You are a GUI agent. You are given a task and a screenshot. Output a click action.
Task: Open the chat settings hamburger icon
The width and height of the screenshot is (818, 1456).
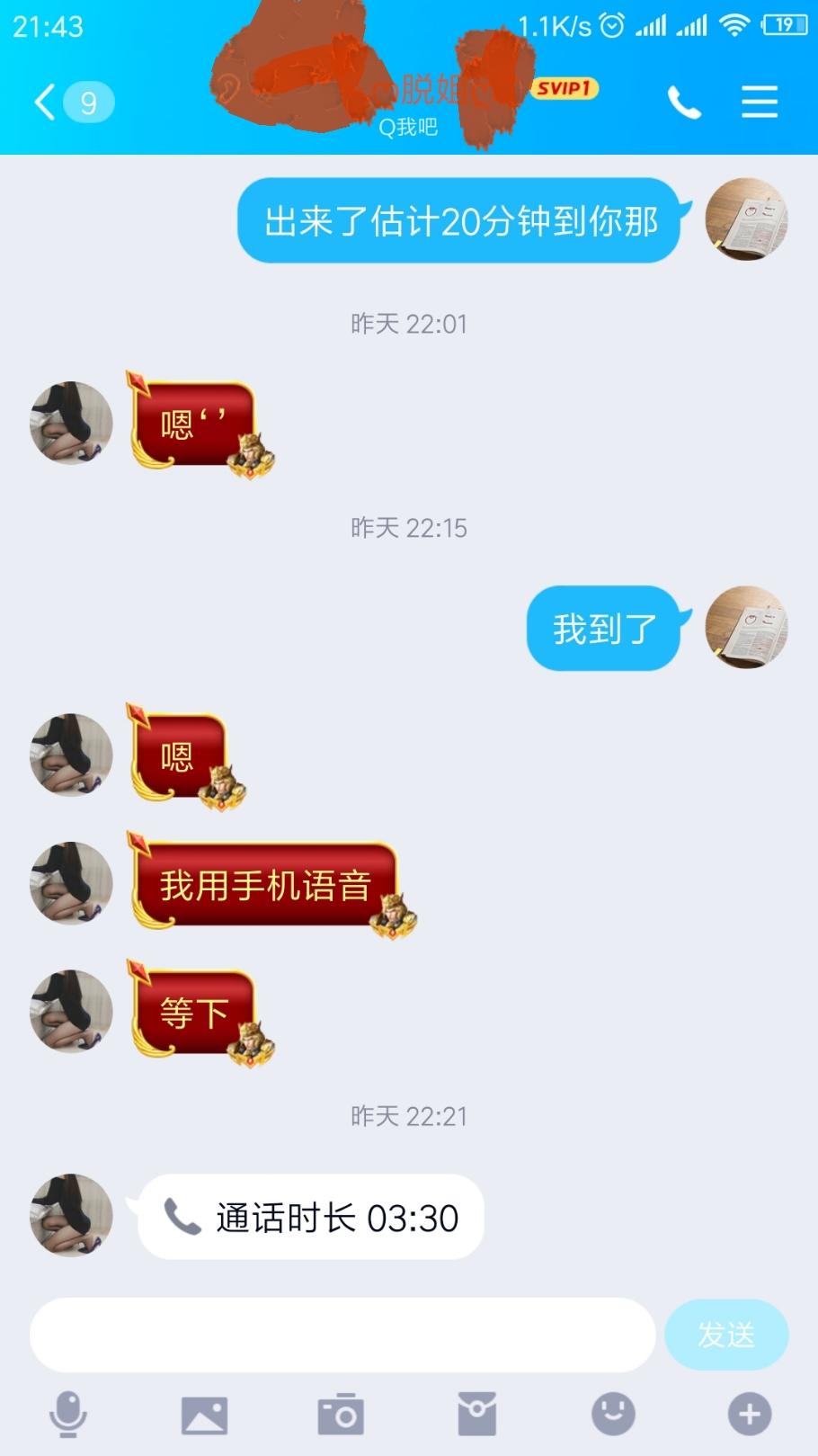tap(760, 103)
